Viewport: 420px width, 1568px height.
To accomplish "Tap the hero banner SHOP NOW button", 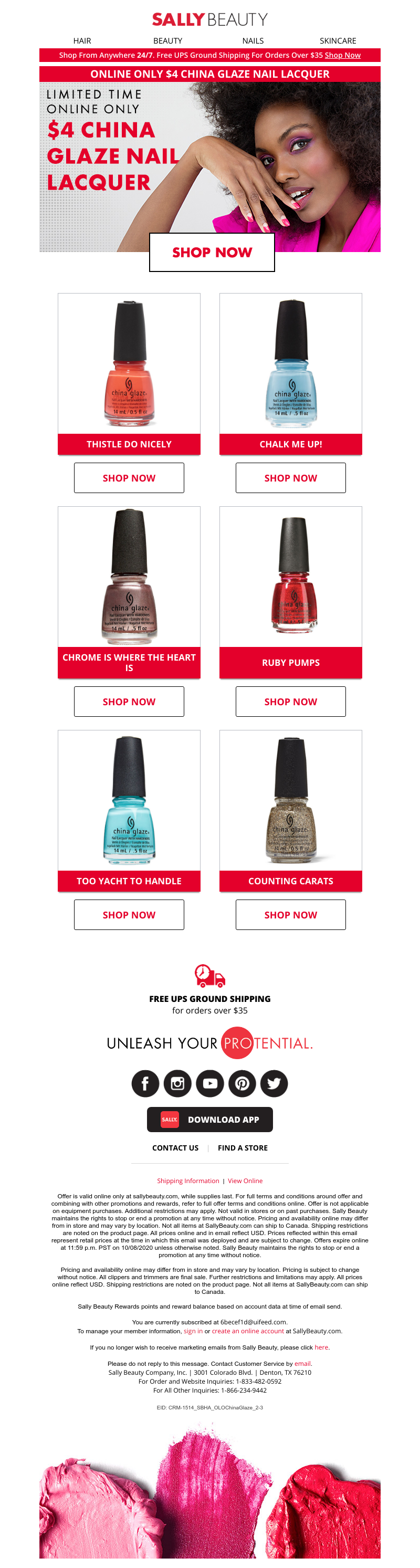I will (x=212, y=252).
